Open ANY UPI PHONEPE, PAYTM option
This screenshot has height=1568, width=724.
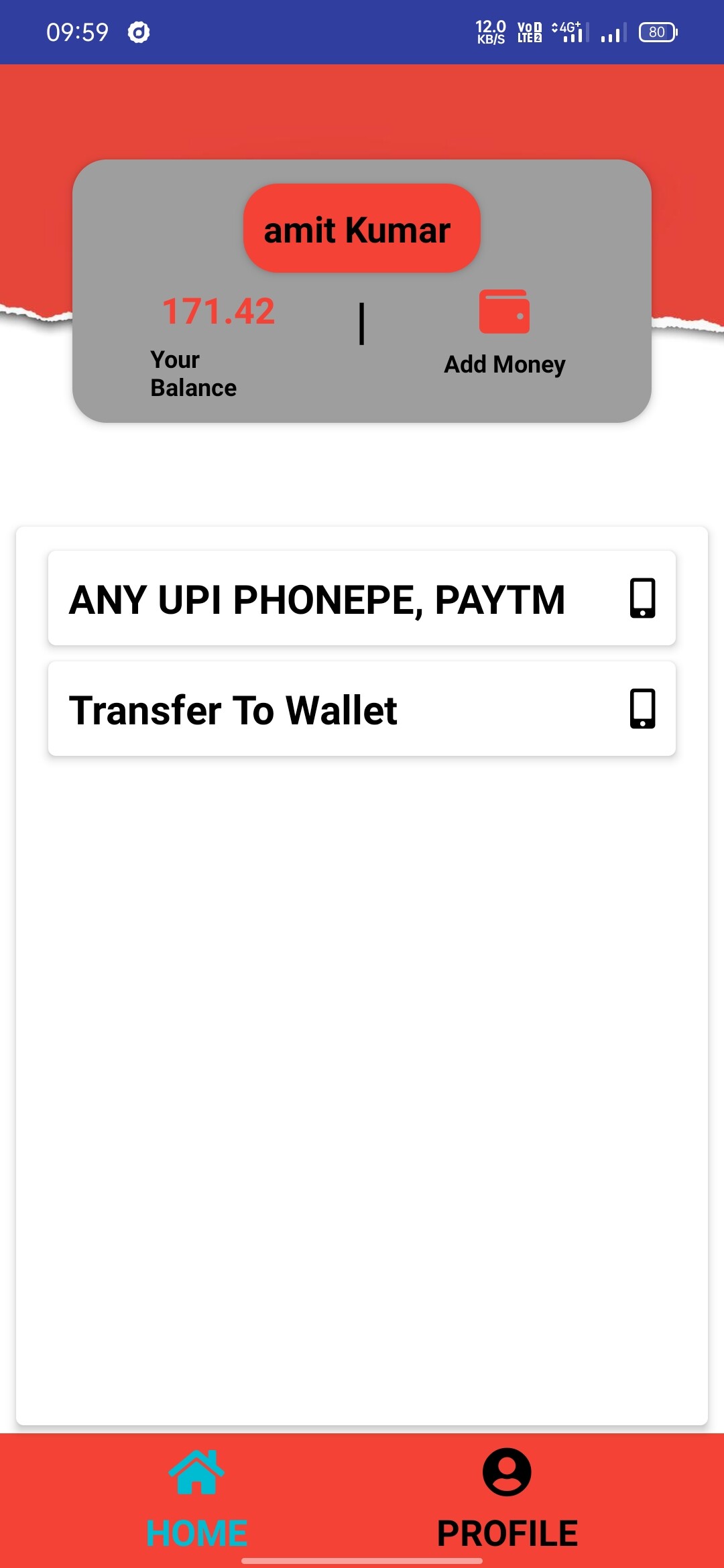pos(362,598)
